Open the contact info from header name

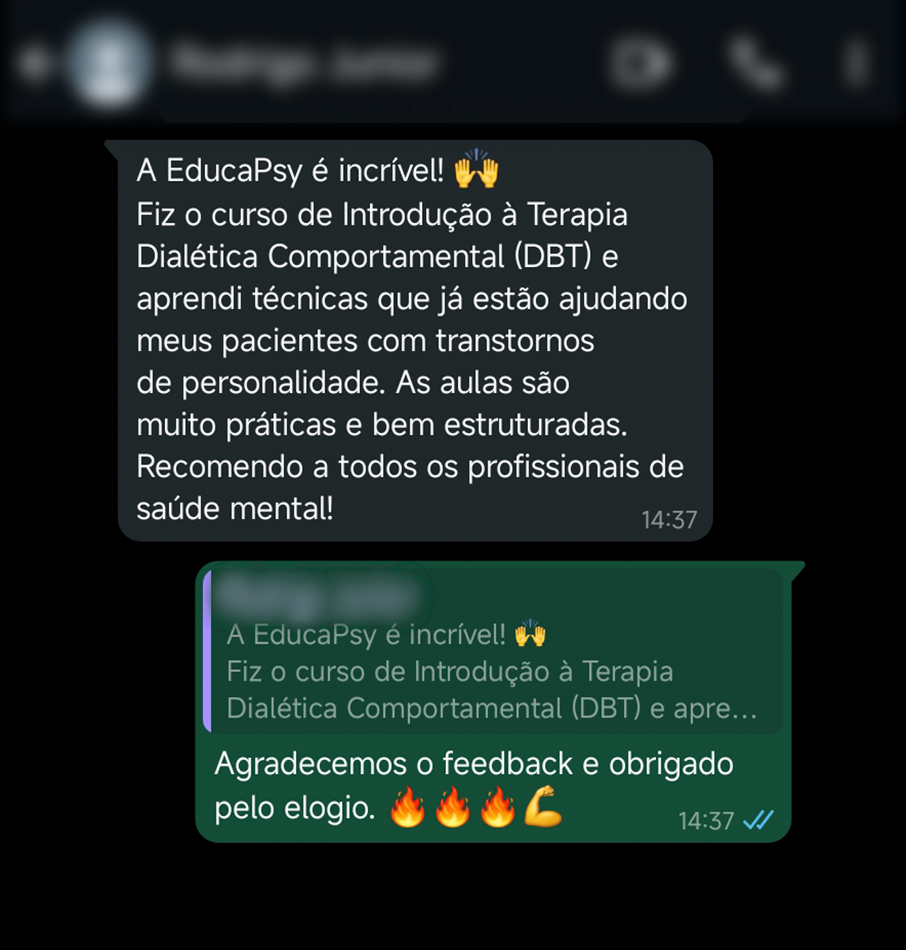[x=305, y=64]
